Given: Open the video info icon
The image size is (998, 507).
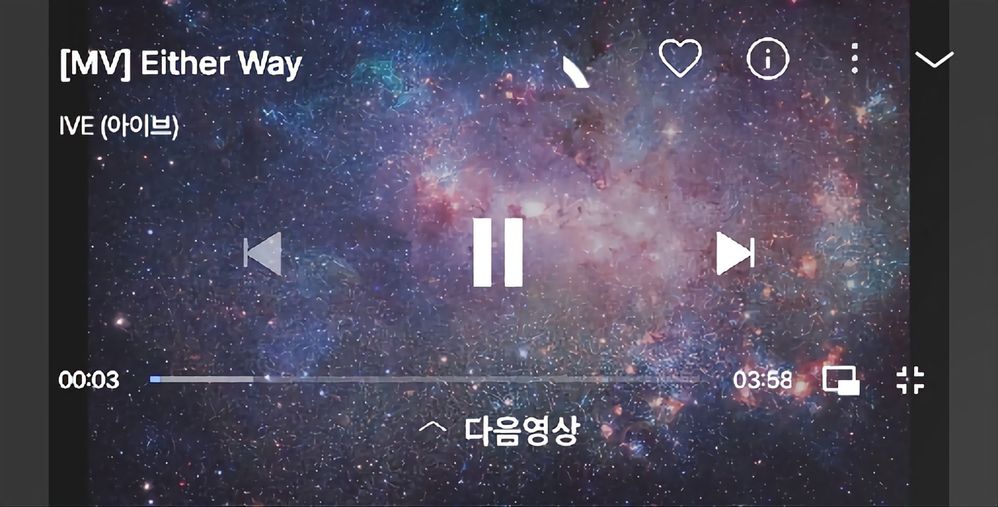Looking at the screenshot, I should coord(767,59).
